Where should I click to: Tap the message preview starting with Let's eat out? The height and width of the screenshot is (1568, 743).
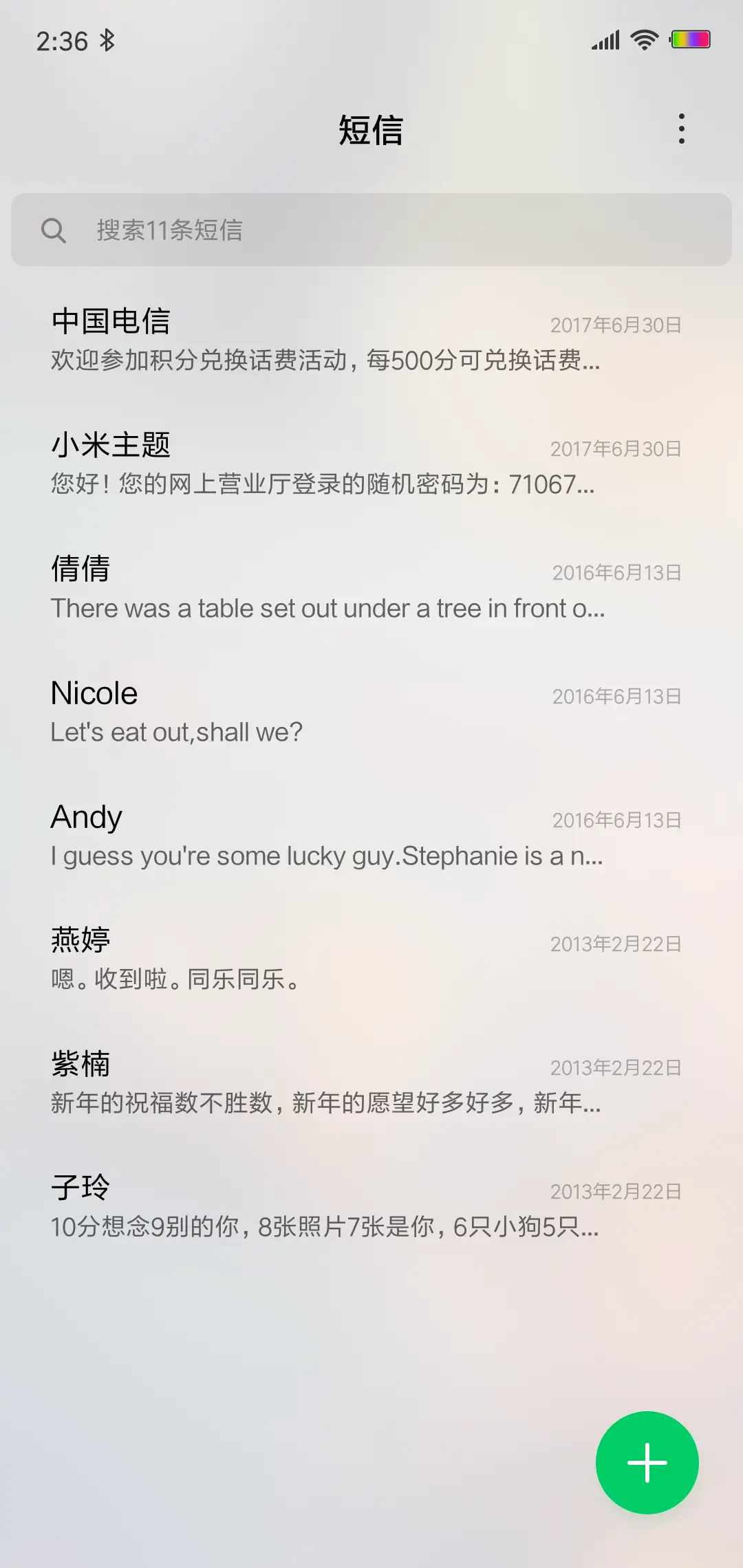[176, 731]
